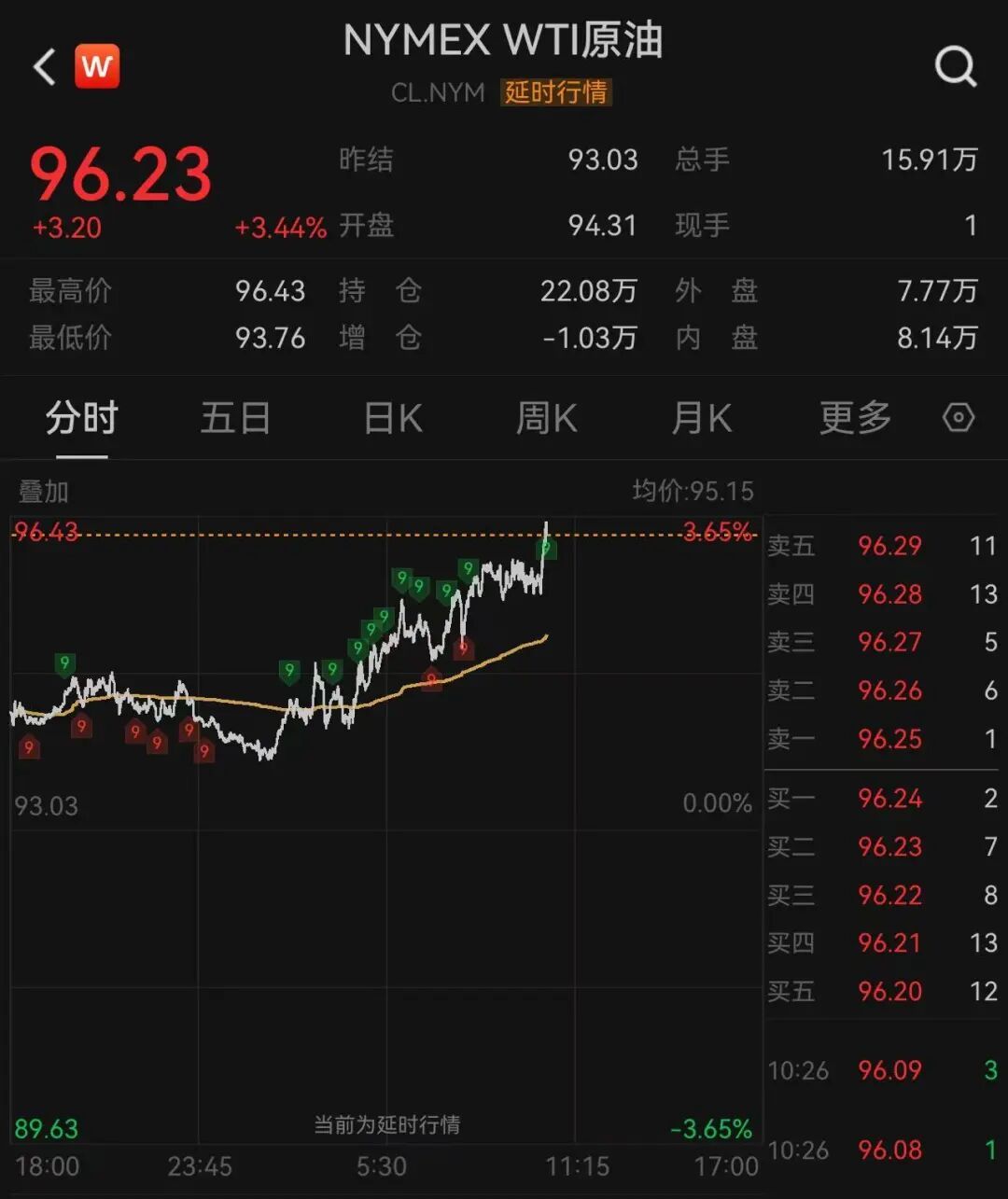The width and height of the screenshot is (1008, 1199).
Task: Select the 周K chart tab
Action: pyautogui.click(x=547, y=418)
